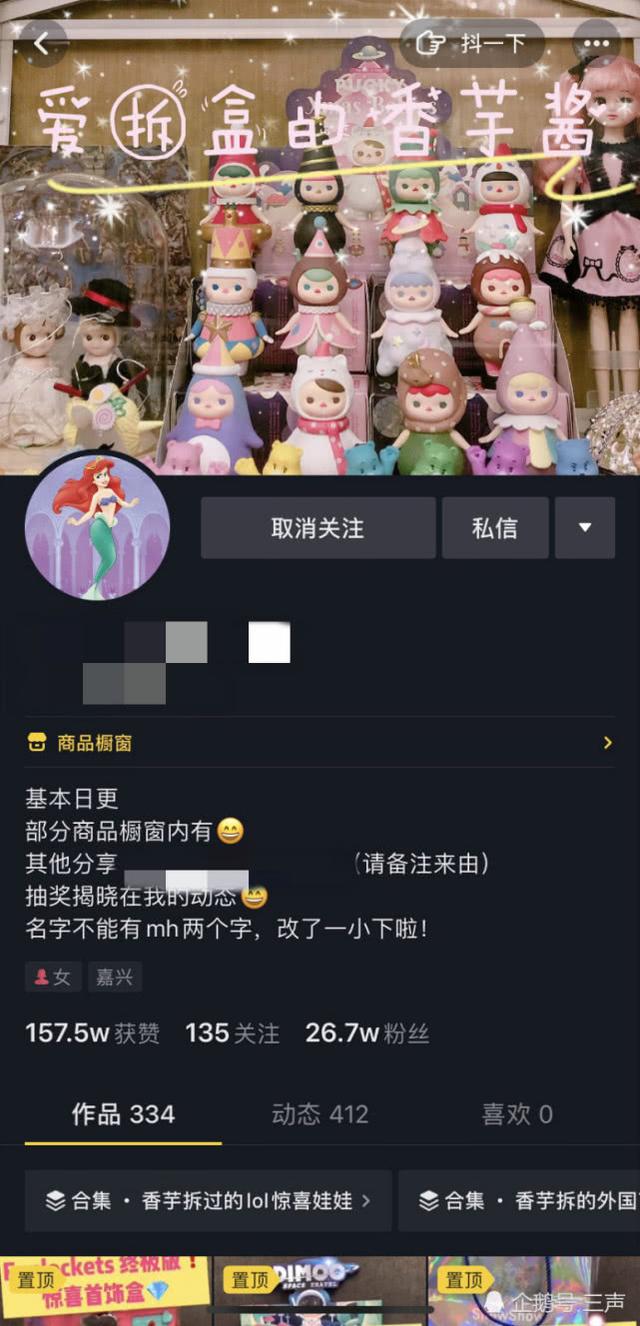The image size is (640, 1326).
Task: Open the 香芋拆过的lol惊喜娃娃 collection
Action: point(208,1201)
